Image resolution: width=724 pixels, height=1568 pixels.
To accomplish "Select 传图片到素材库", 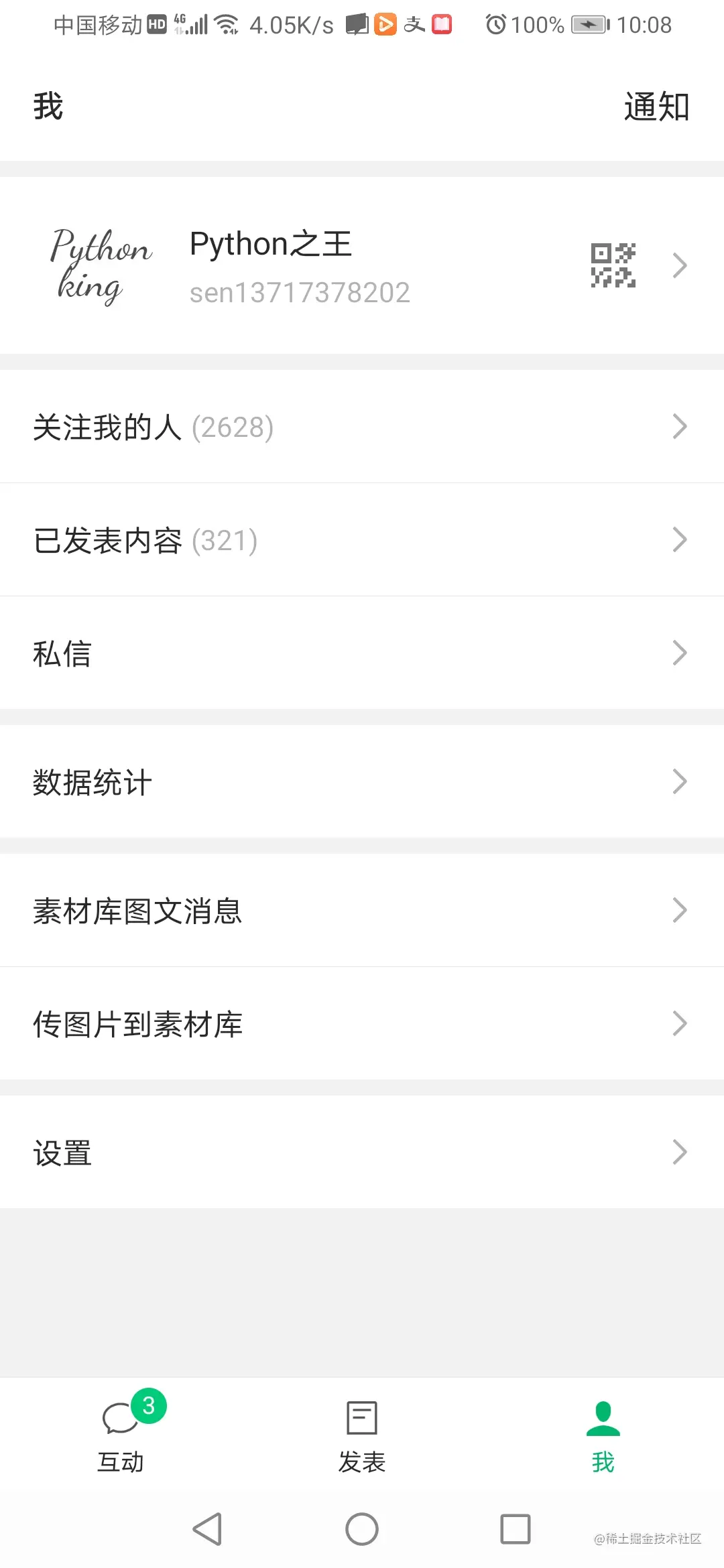I will [x=362, y=1024].
